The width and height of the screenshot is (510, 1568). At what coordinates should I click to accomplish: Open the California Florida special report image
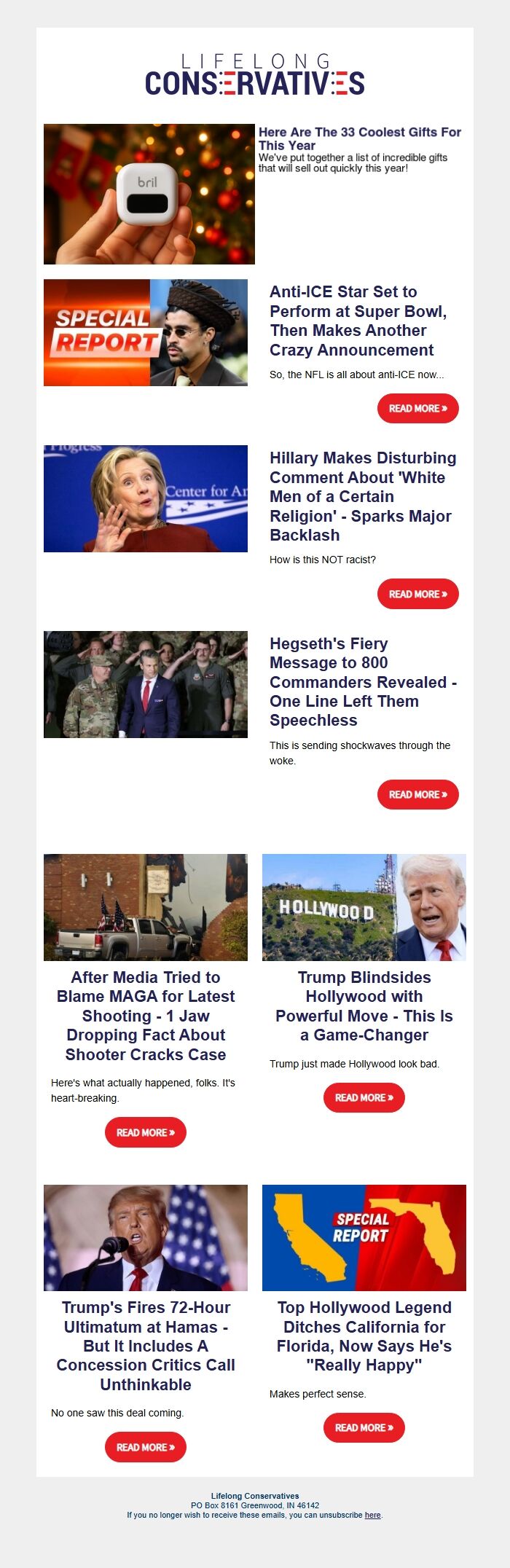click(x=364, y=1238)
